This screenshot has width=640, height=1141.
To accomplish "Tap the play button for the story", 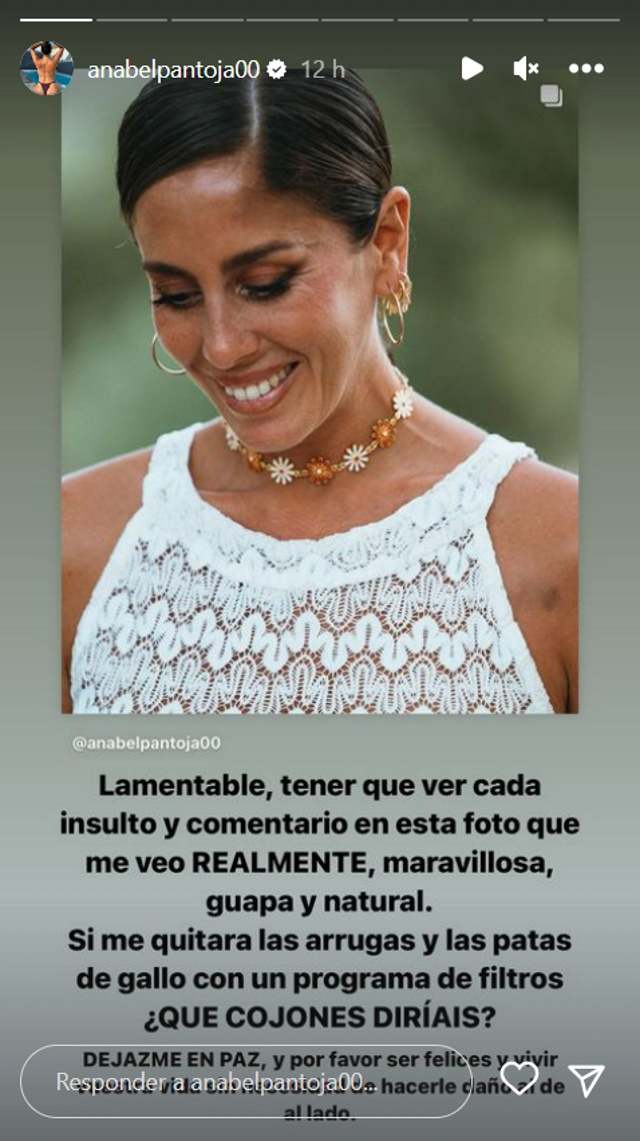I will pos(471,68).
